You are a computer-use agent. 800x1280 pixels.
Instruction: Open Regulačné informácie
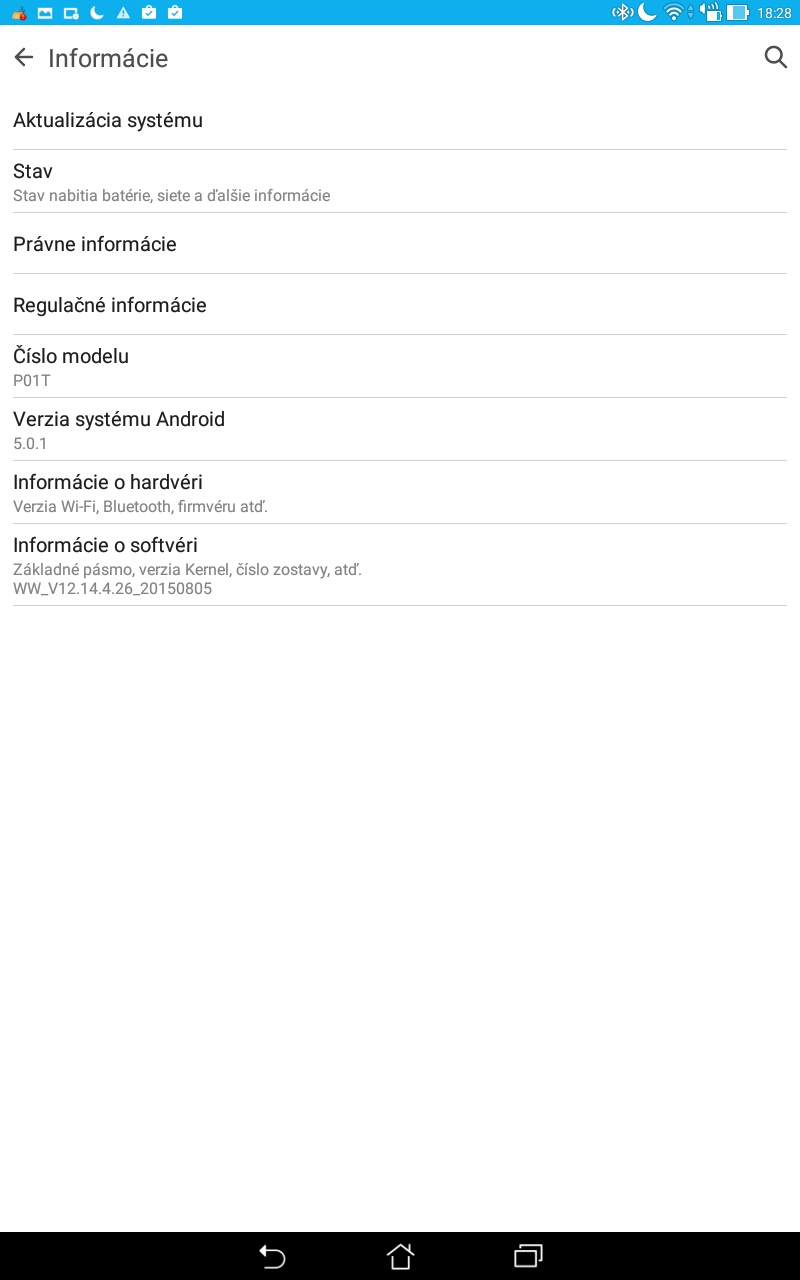point(400,305)
